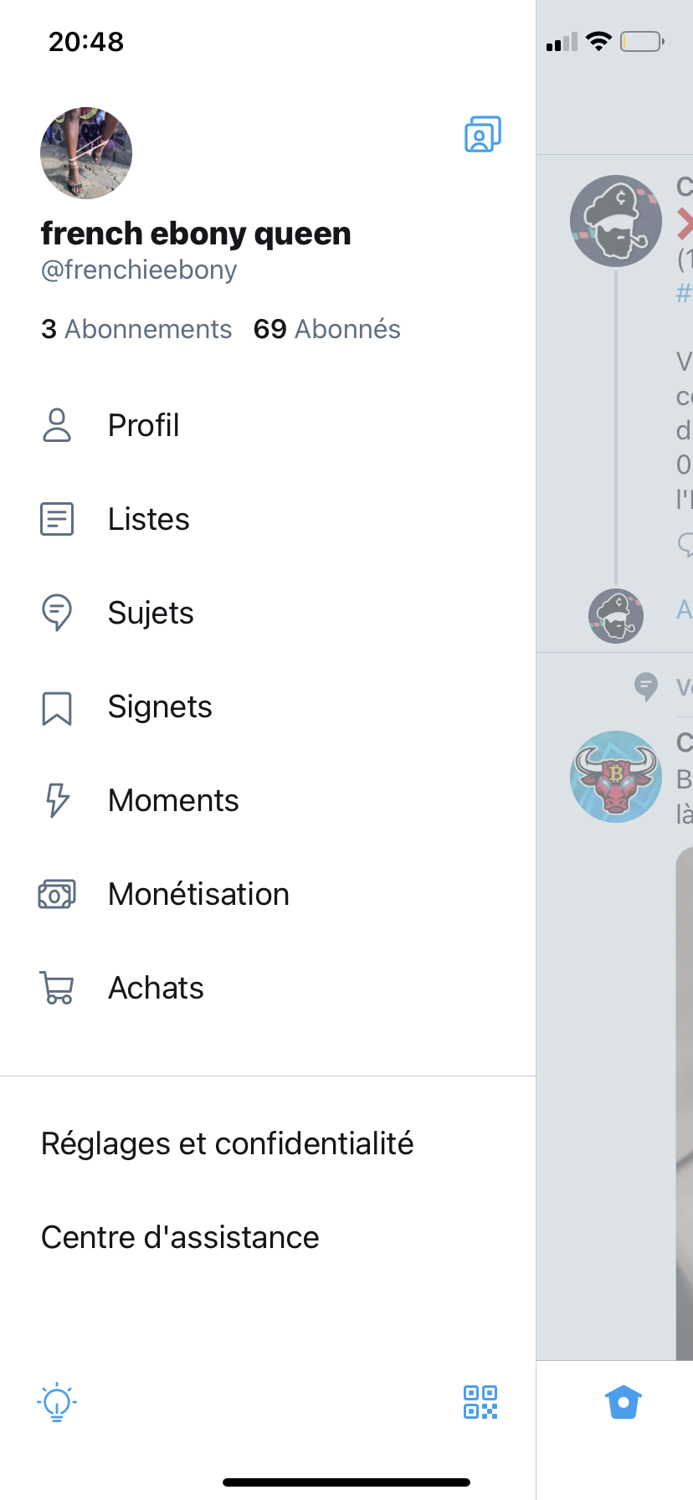Open the QR code icon
Viewport: 693px width, 1500px height.
click(x=481, y=1402)
